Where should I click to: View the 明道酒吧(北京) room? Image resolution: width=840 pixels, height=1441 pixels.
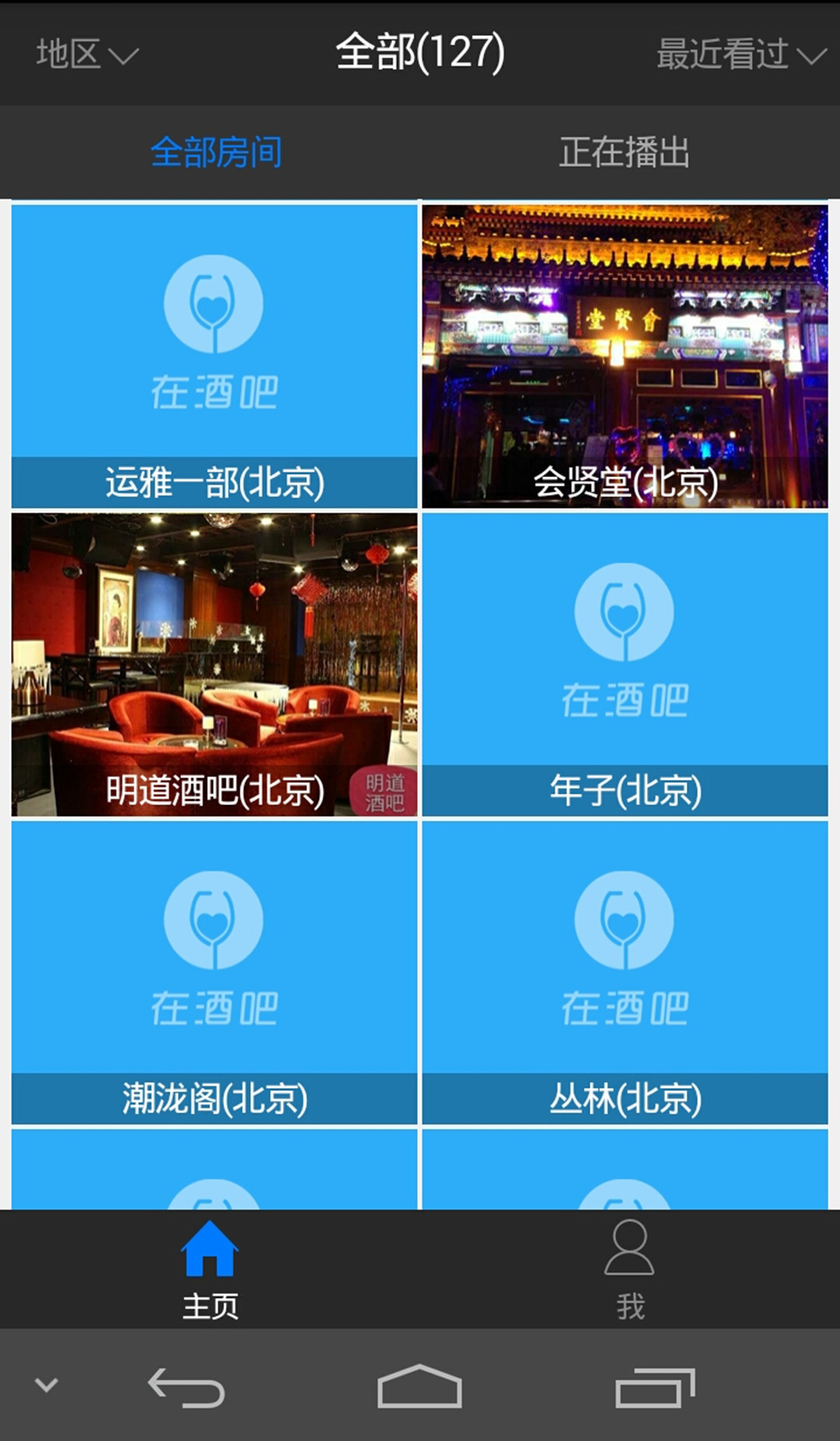click(x=215, y=664)
